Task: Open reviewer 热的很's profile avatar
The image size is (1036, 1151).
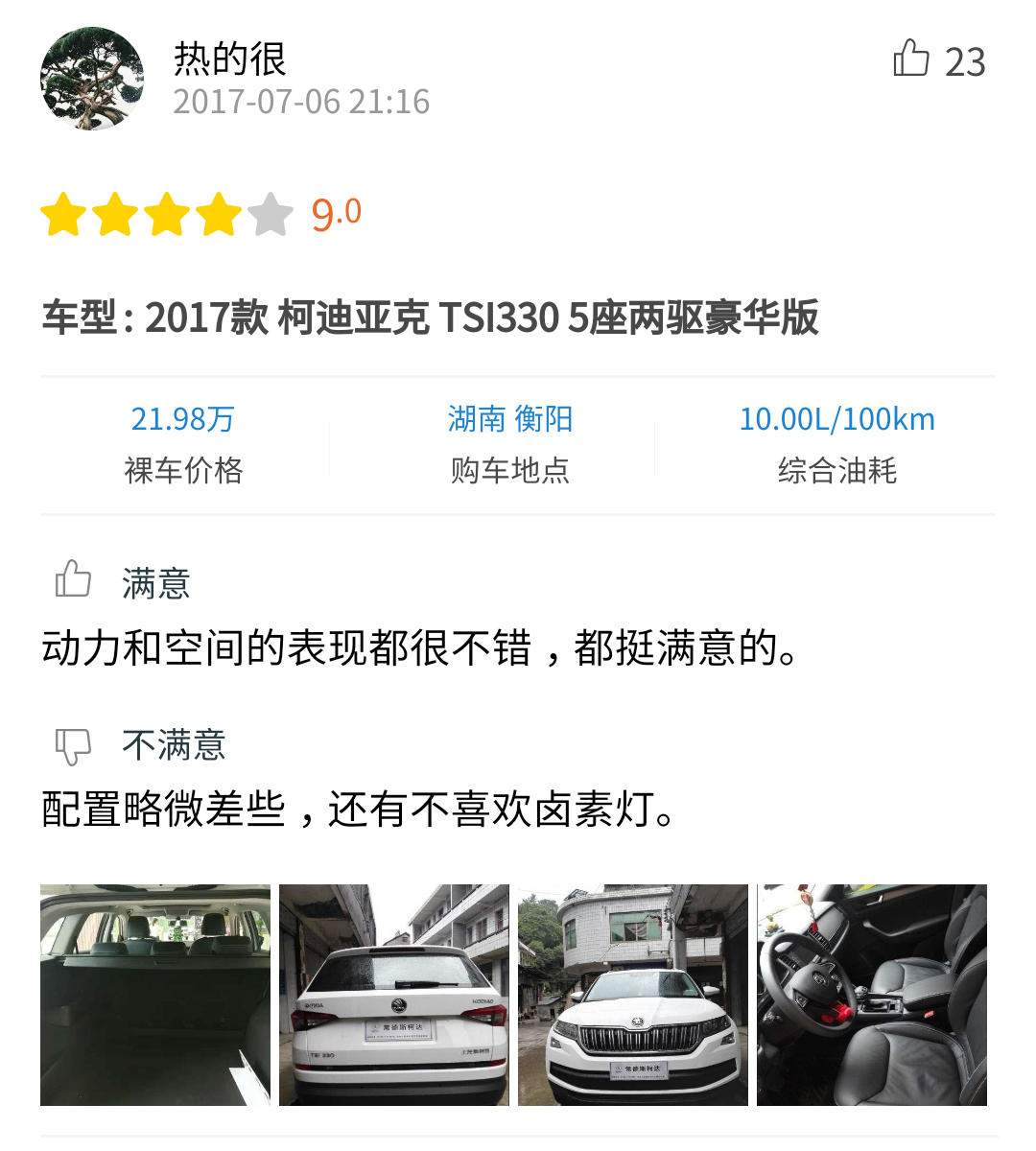Action: pyautogui.click(x=92, y=79)
